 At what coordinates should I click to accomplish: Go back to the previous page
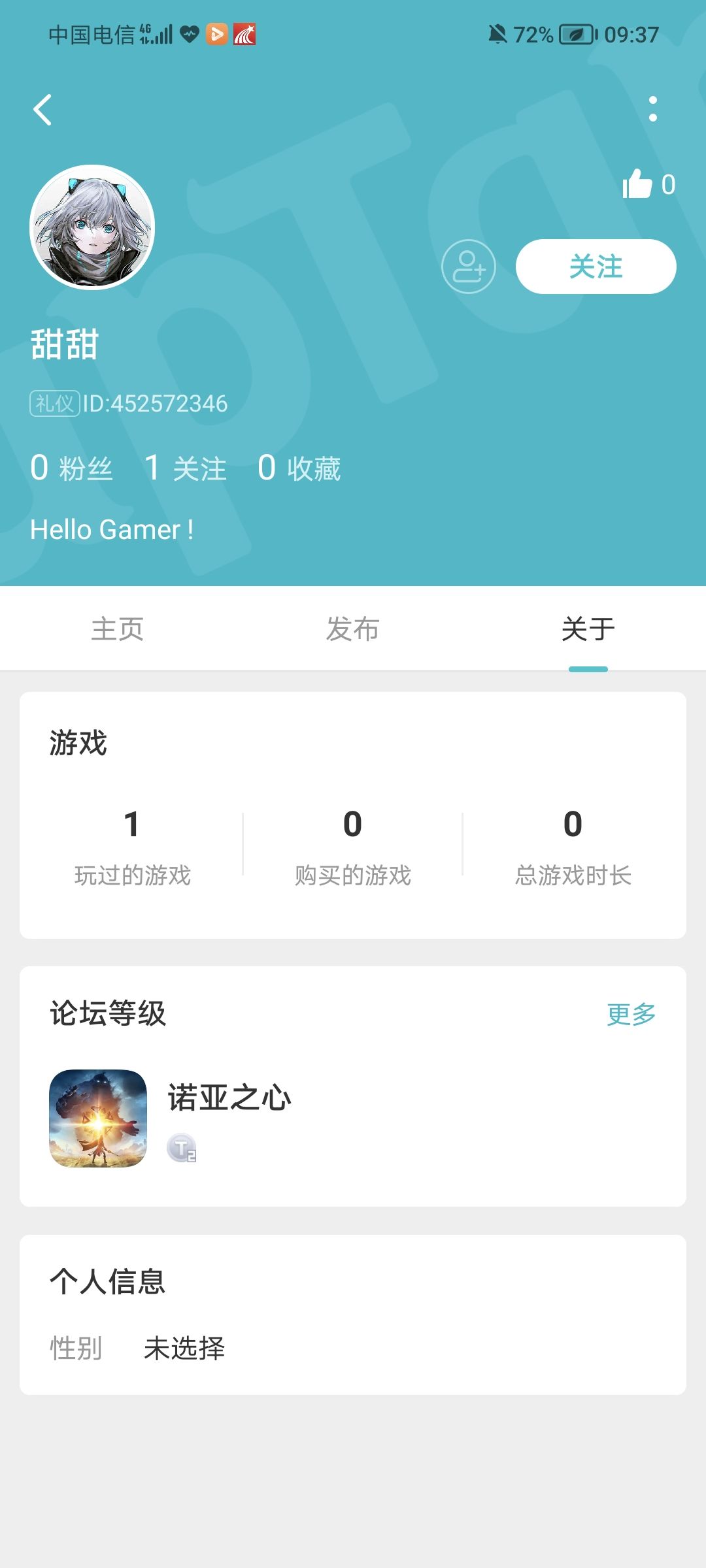coord(43,110)
